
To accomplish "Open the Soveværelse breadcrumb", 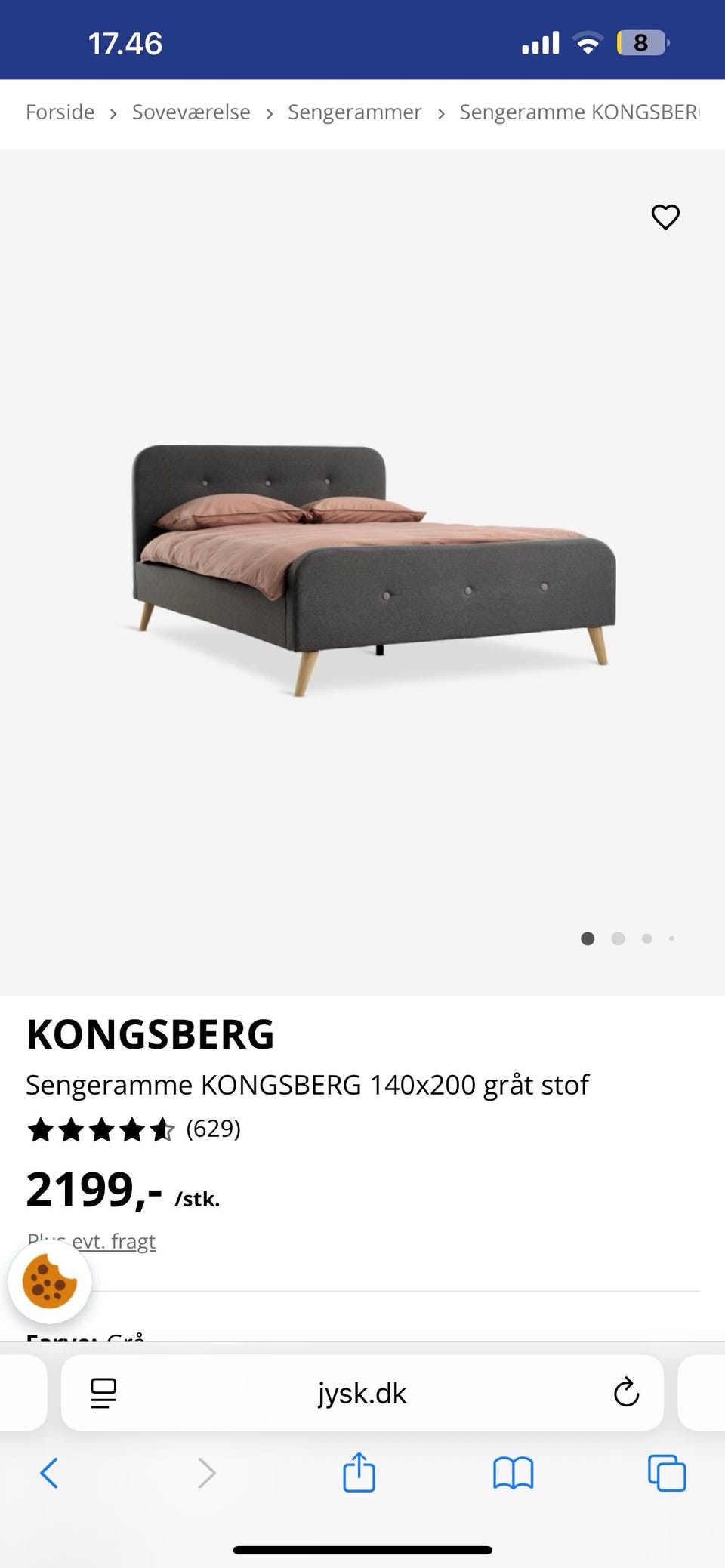I will [x=191, y=112].
